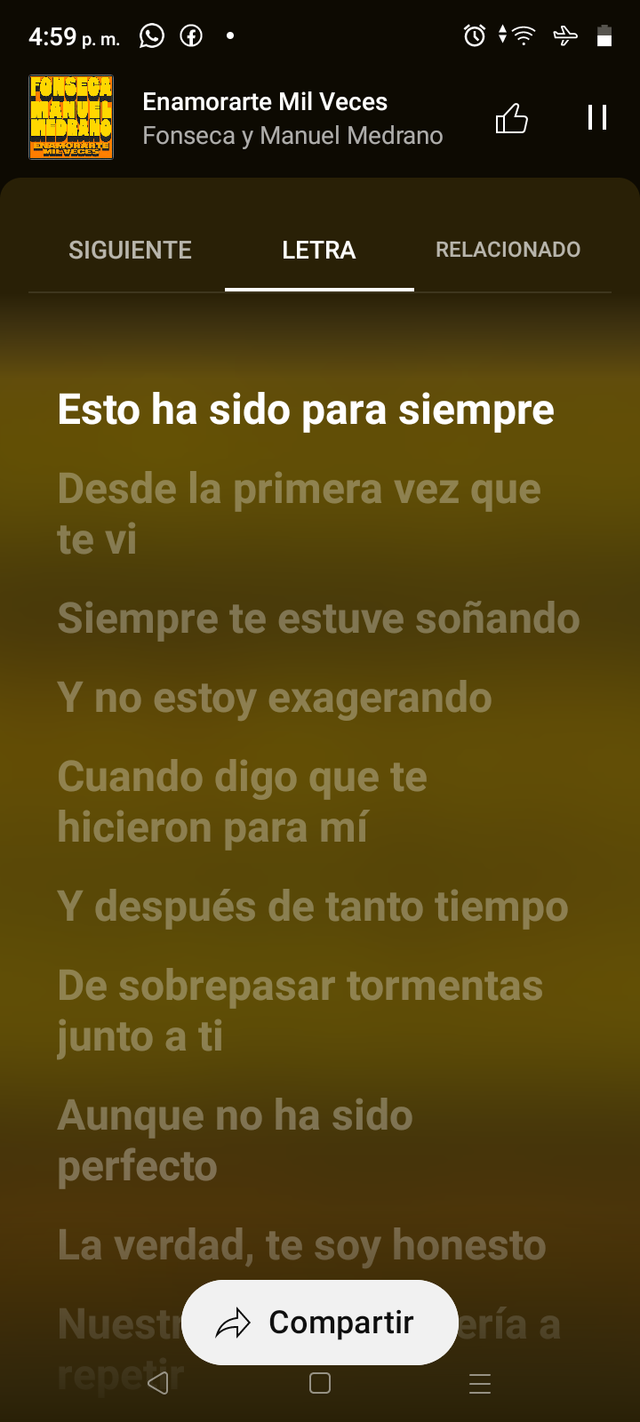
Task: Go back with the system back button
Action: point(157,1383)
